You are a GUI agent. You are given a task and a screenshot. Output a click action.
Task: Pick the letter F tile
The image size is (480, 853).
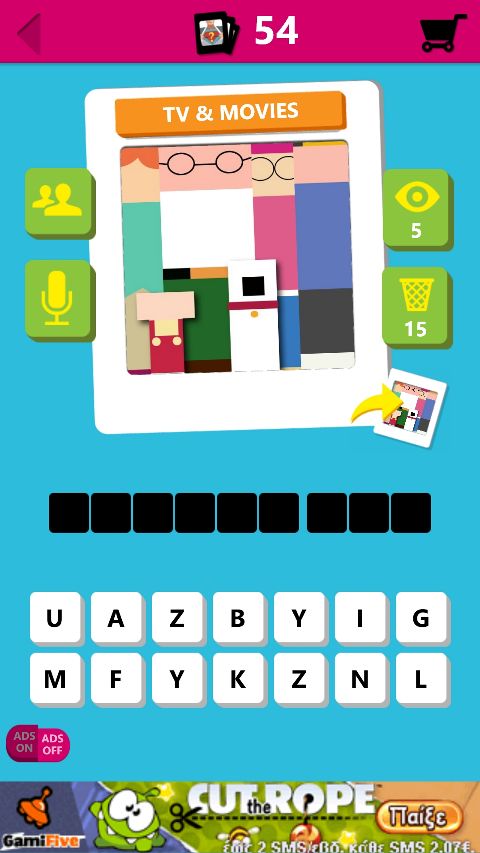[116, 679]
